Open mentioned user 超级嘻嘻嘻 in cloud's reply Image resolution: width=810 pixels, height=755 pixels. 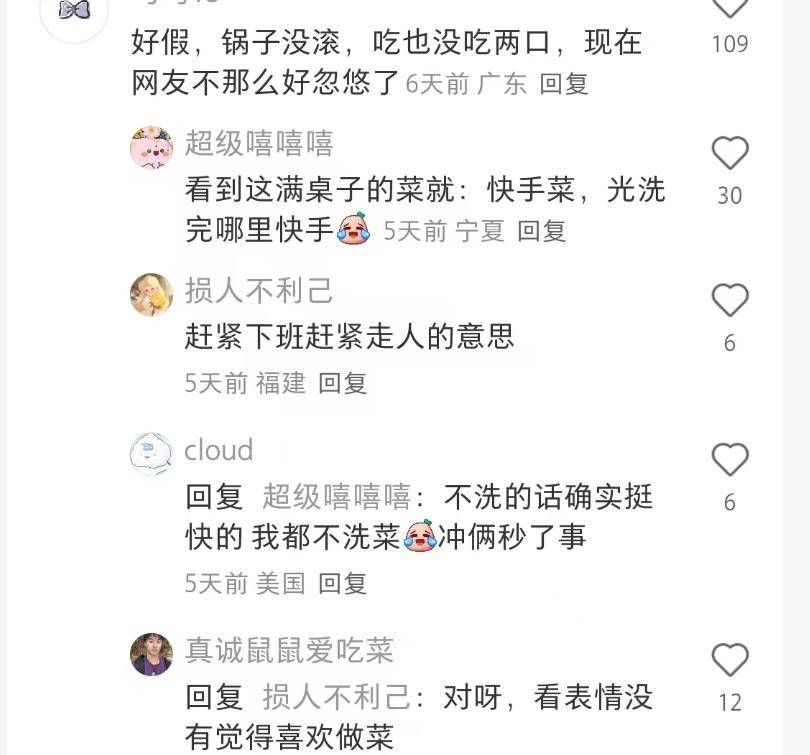coord(337,497)
